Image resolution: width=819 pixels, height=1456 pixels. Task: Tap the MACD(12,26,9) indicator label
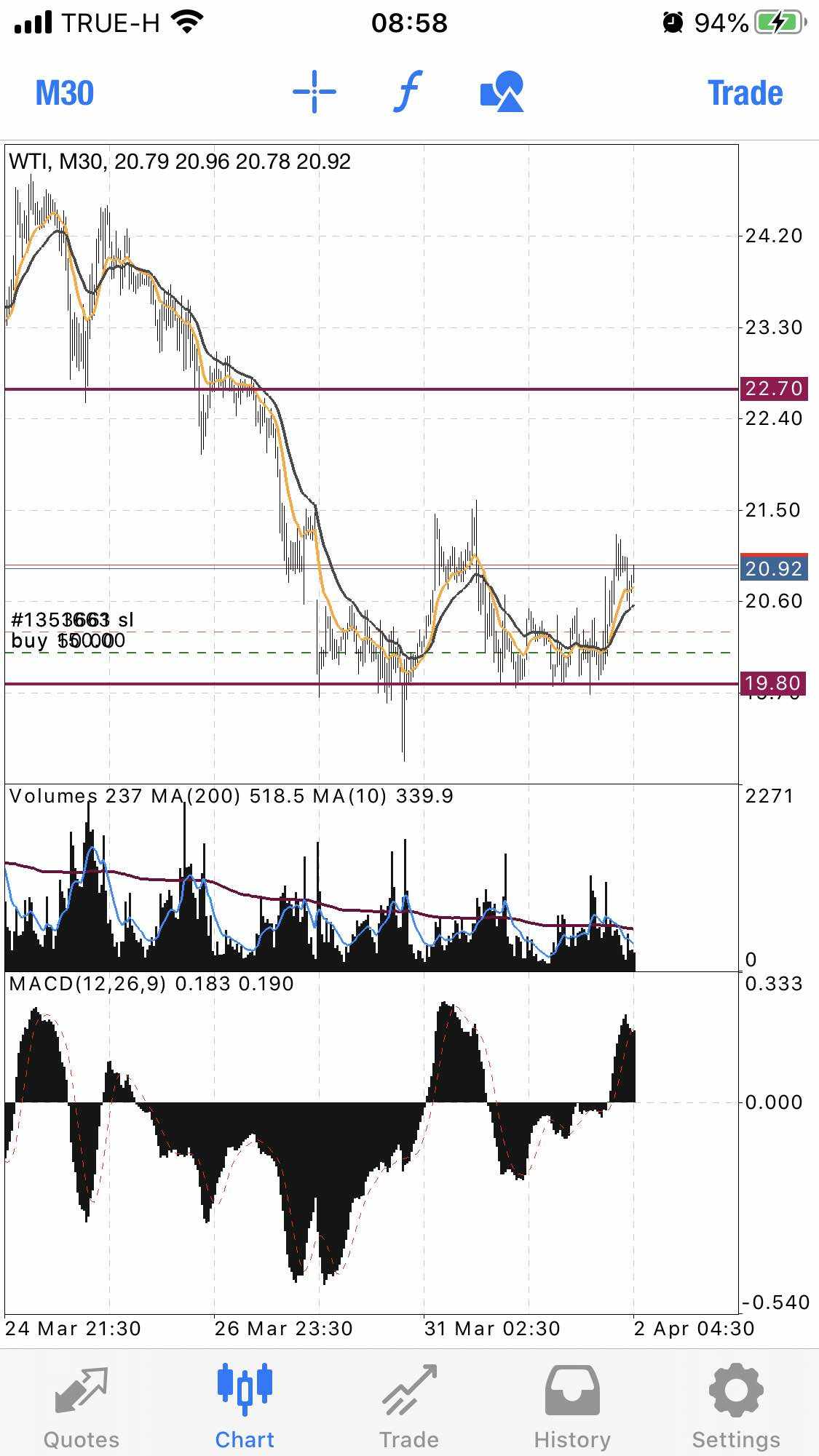point(149,984)
